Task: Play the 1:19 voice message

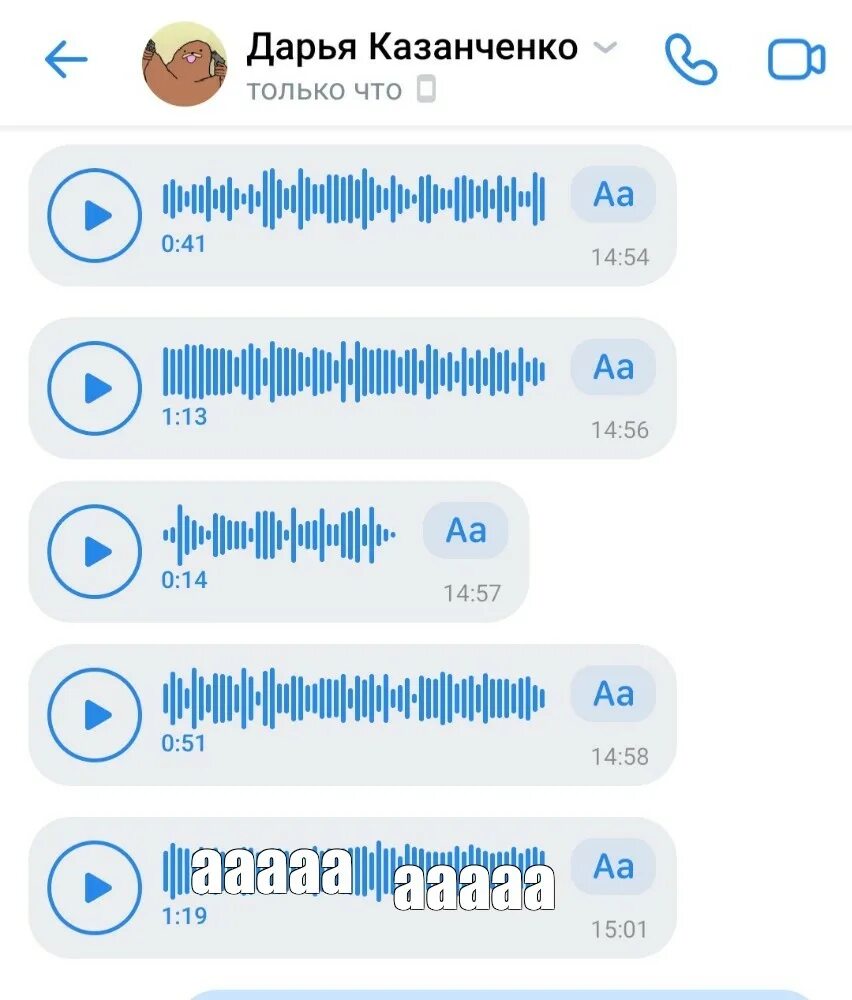Action: pyautogui.click(x=95, y=887)
